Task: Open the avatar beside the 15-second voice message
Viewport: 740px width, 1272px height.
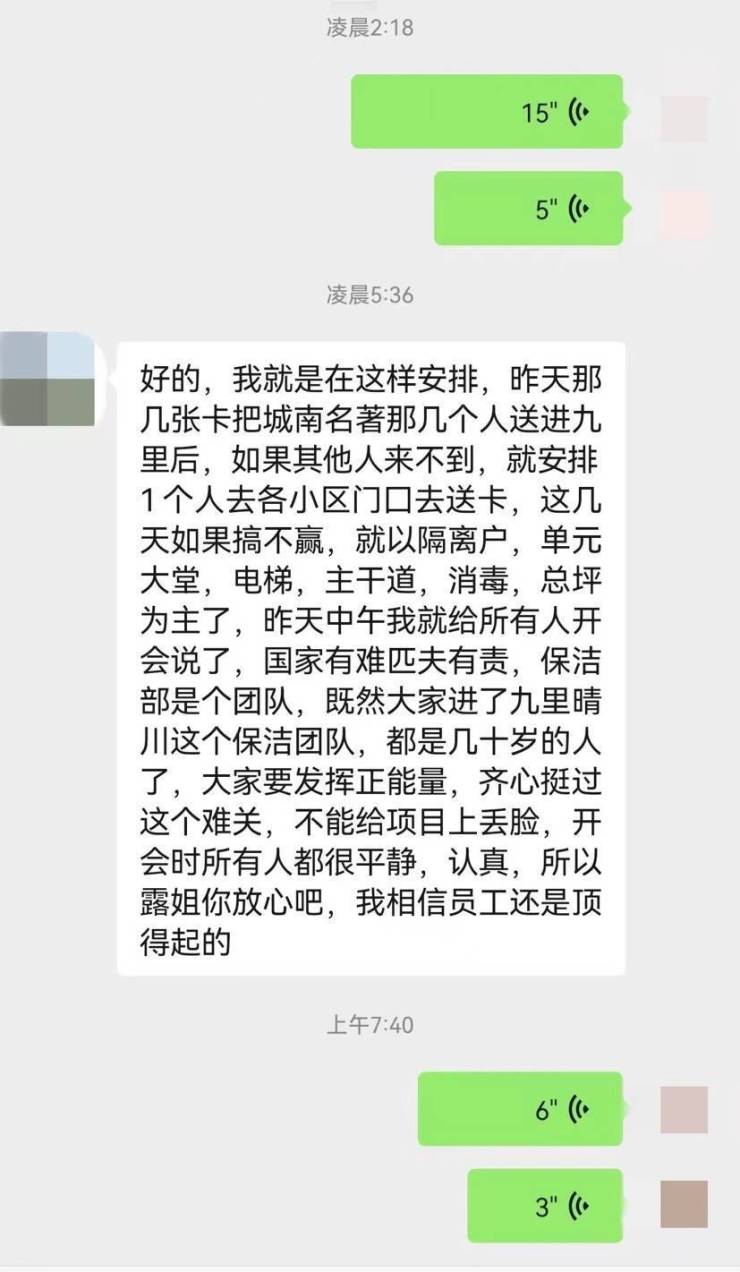Action: 684,117
